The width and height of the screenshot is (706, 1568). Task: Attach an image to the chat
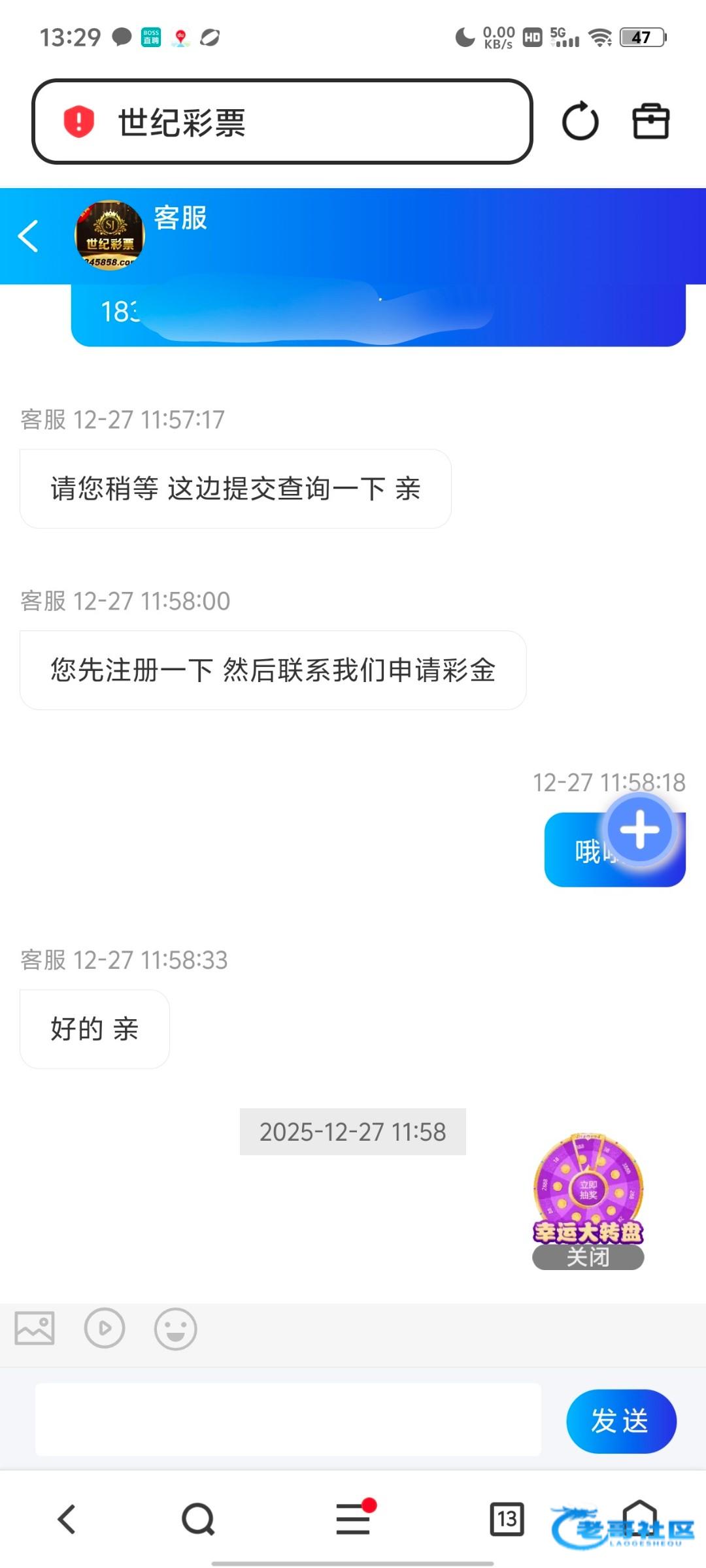coord(35,1328)
